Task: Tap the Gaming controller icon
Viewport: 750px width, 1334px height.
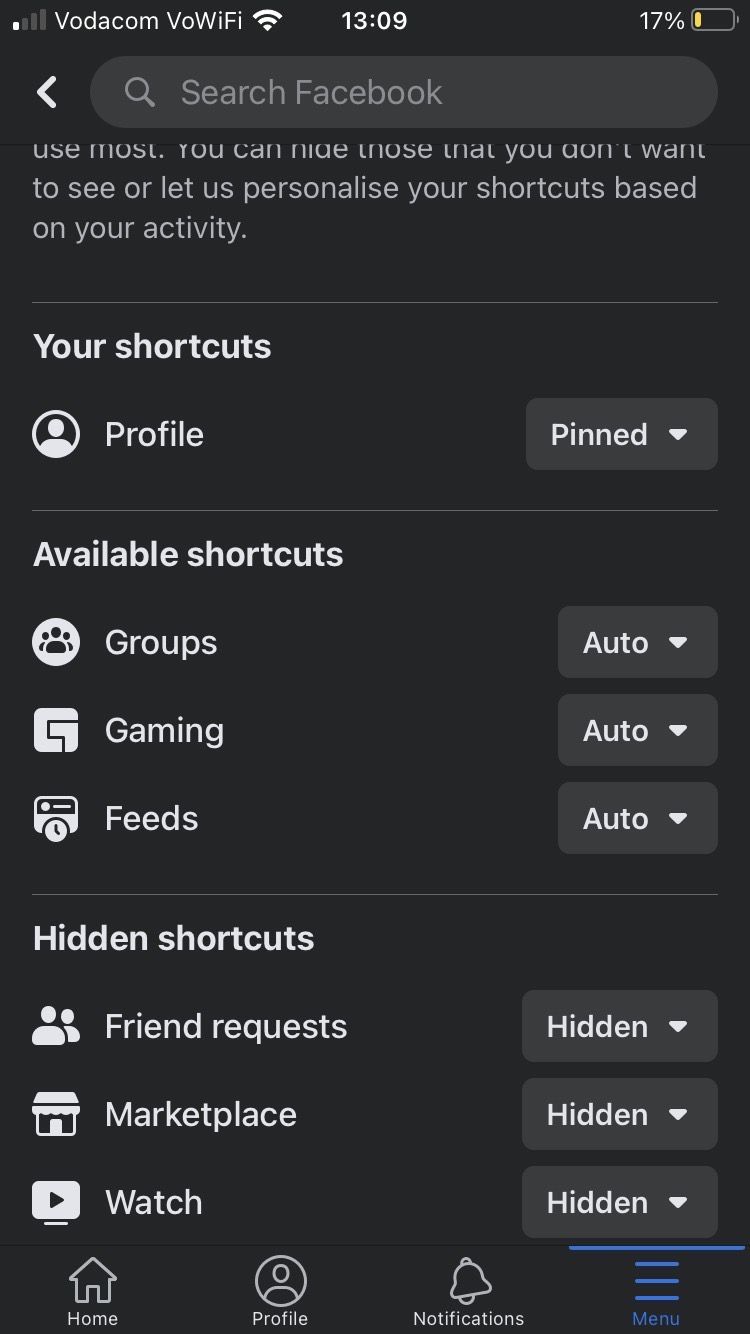Action: click(x=56, y=730)
